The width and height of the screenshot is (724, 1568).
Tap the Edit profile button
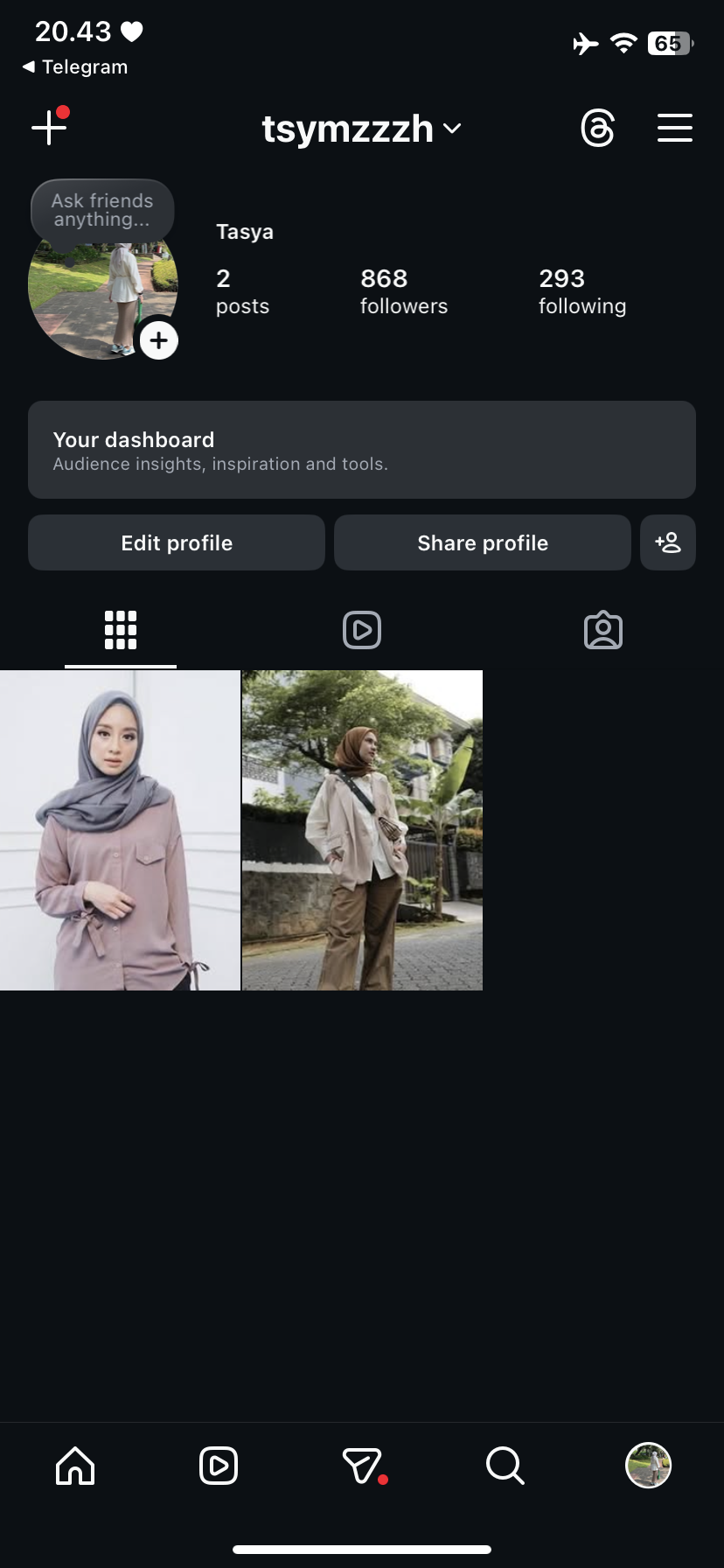pyautogui.click(x=177, y=542)
